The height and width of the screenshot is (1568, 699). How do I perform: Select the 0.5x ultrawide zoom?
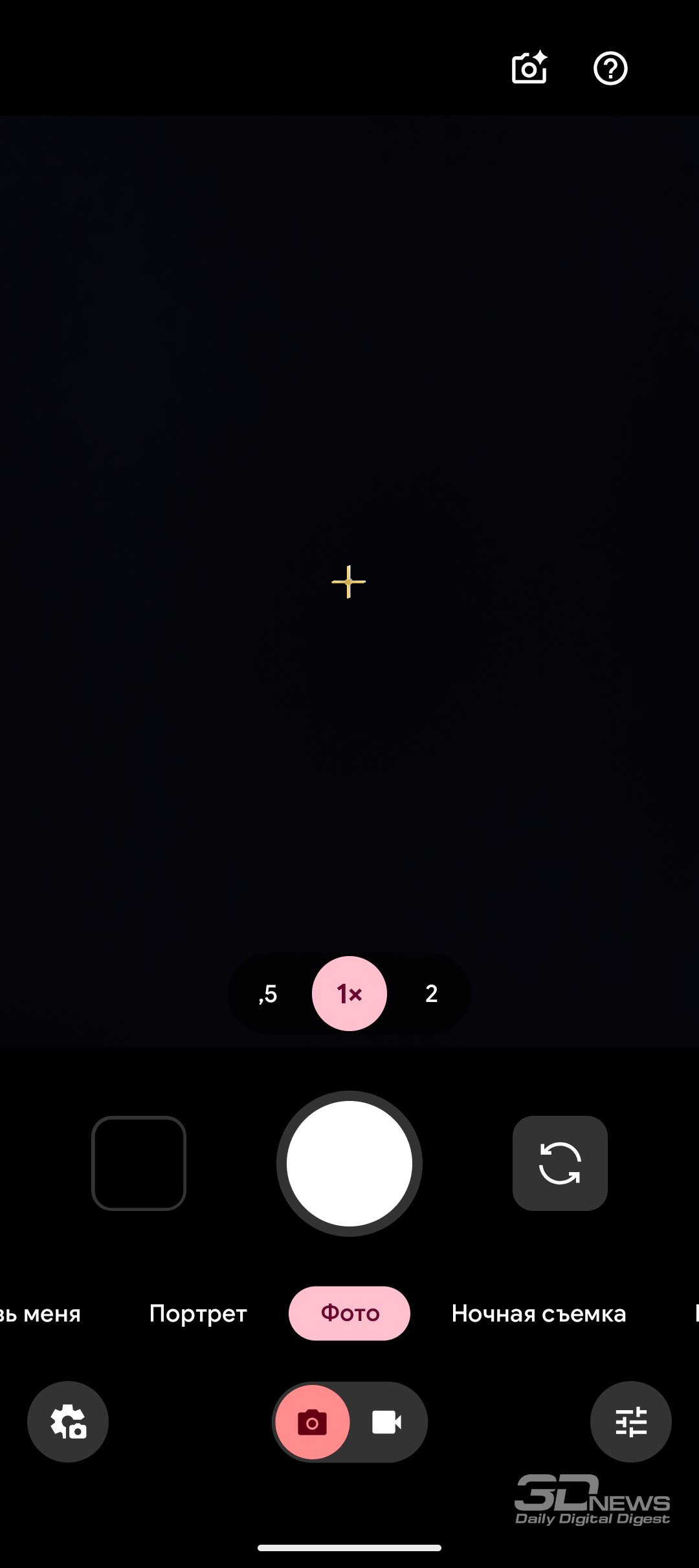pyautogui.click(x=268, y=994)
